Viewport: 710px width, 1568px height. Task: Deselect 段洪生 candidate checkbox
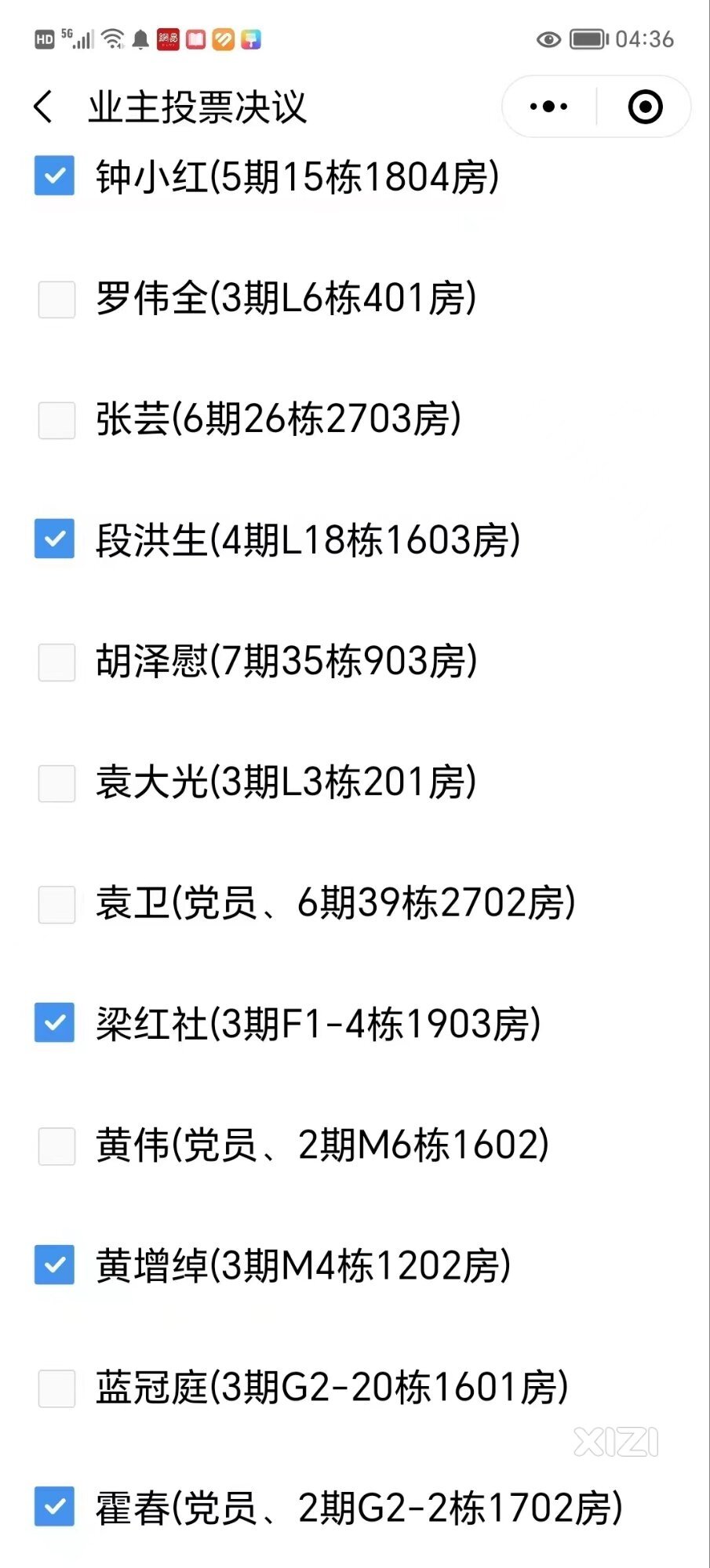tap(55, 539)
